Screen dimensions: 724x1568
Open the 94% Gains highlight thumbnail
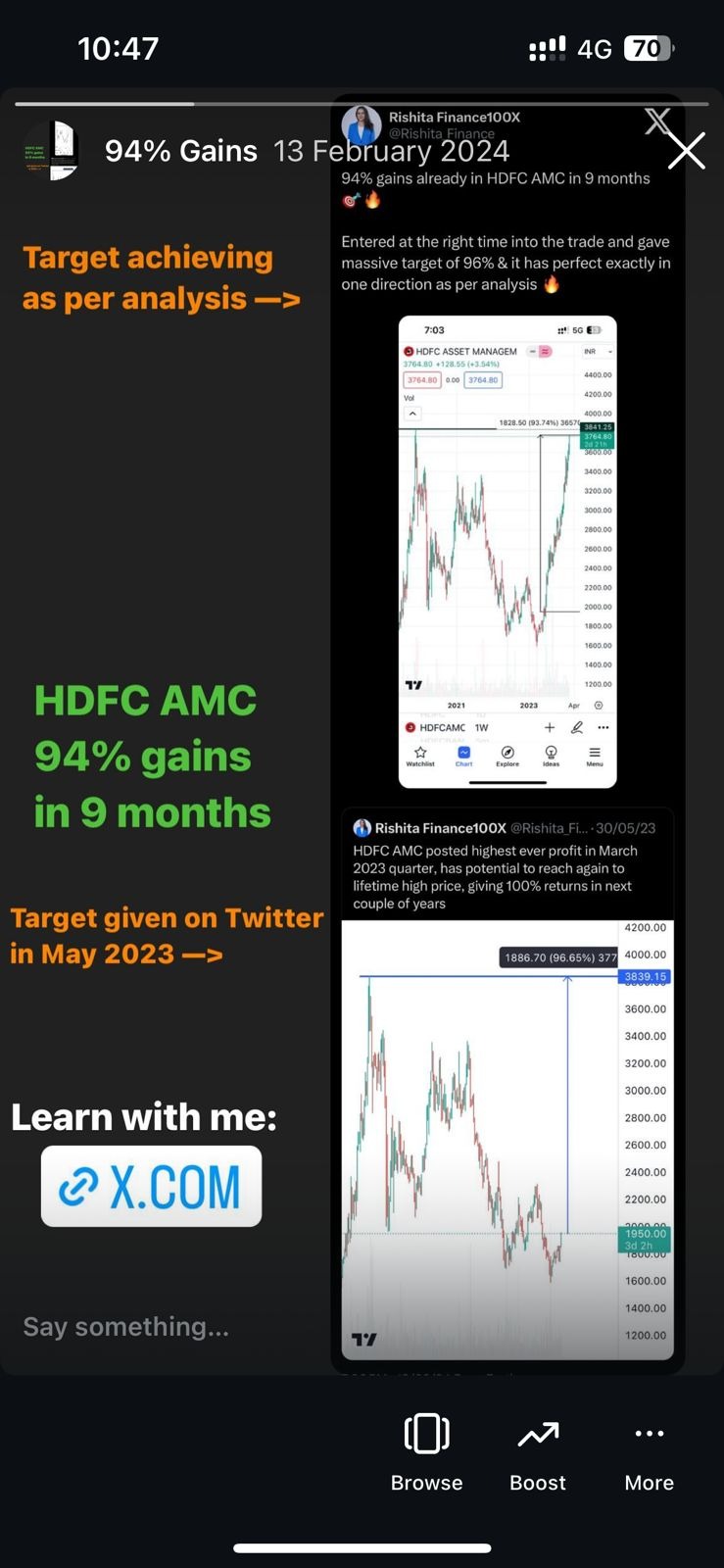(51, 151)
